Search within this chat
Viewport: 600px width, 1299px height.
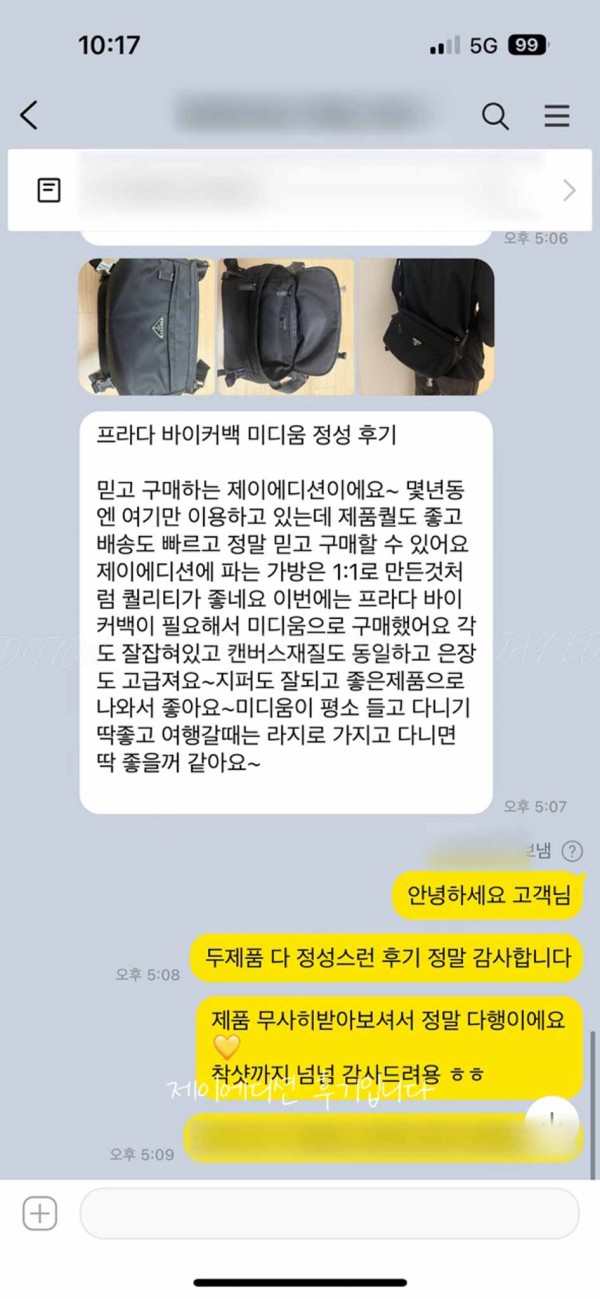click(x=495, y=116)
